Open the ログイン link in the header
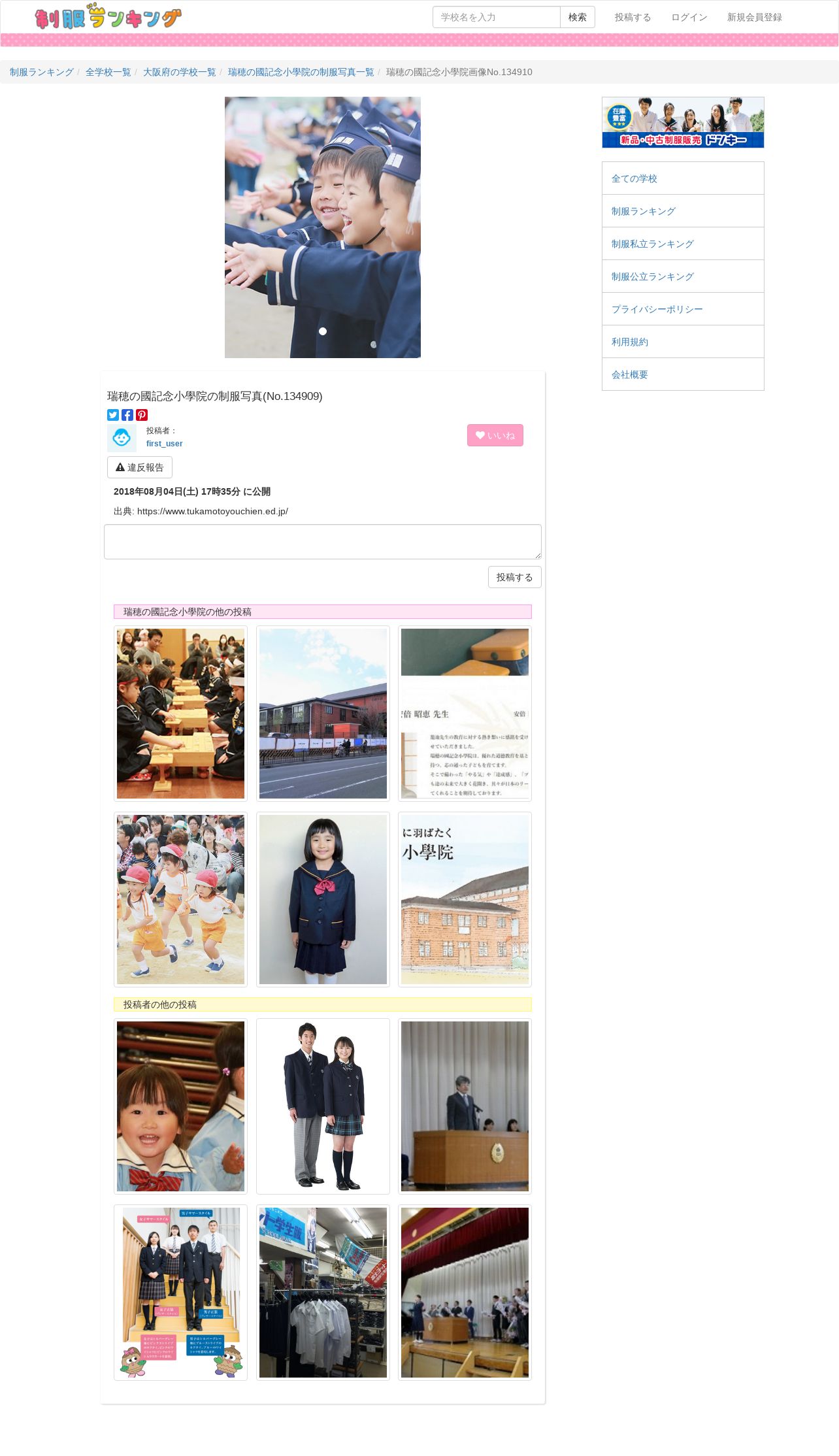Screen dimensions: 839x1456 689,17
